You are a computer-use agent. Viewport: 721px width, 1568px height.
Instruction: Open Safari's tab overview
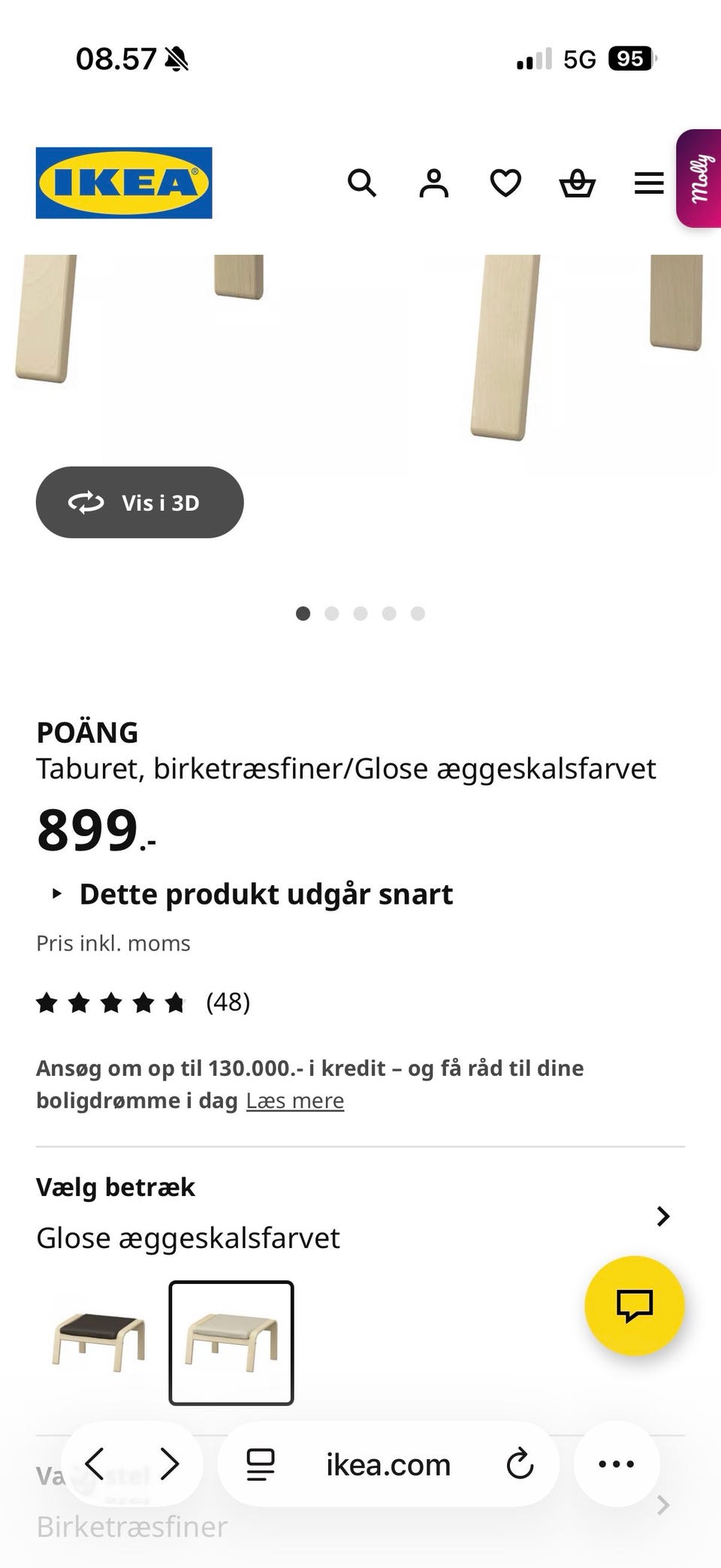[258, 1464]
